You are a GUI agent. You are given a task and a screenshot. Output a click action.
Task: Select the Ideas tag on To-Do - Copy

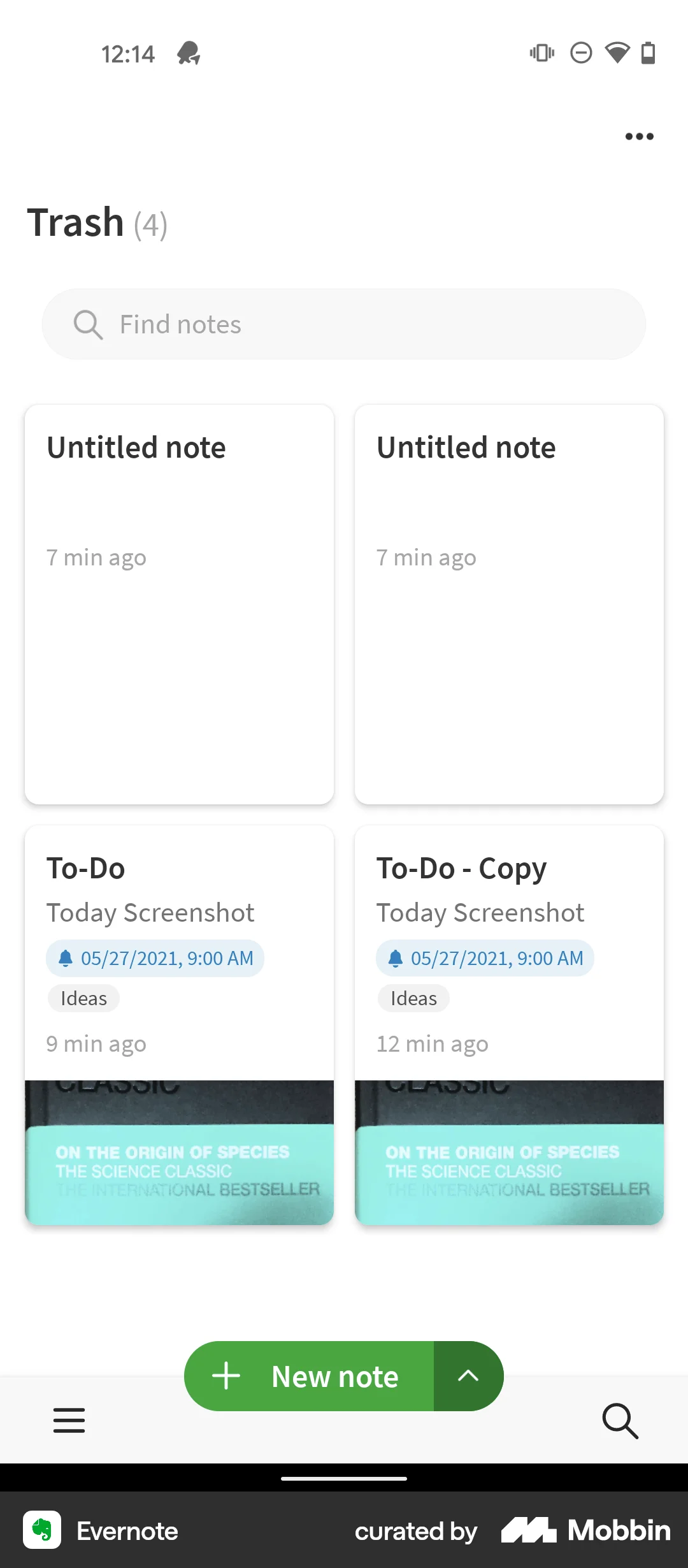click(413, 998)
